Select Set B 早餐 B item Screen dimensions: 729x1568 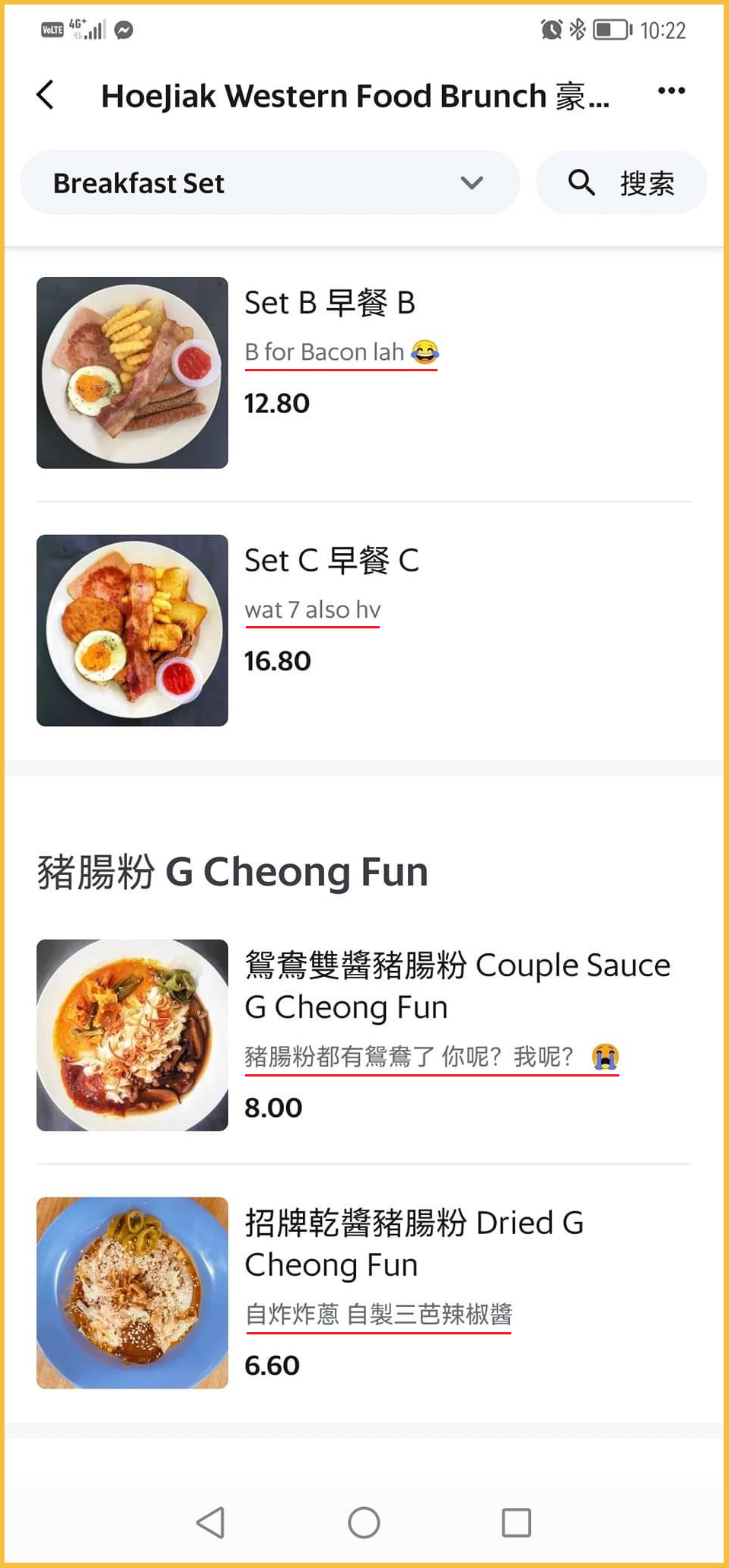(x=329, y=303)
